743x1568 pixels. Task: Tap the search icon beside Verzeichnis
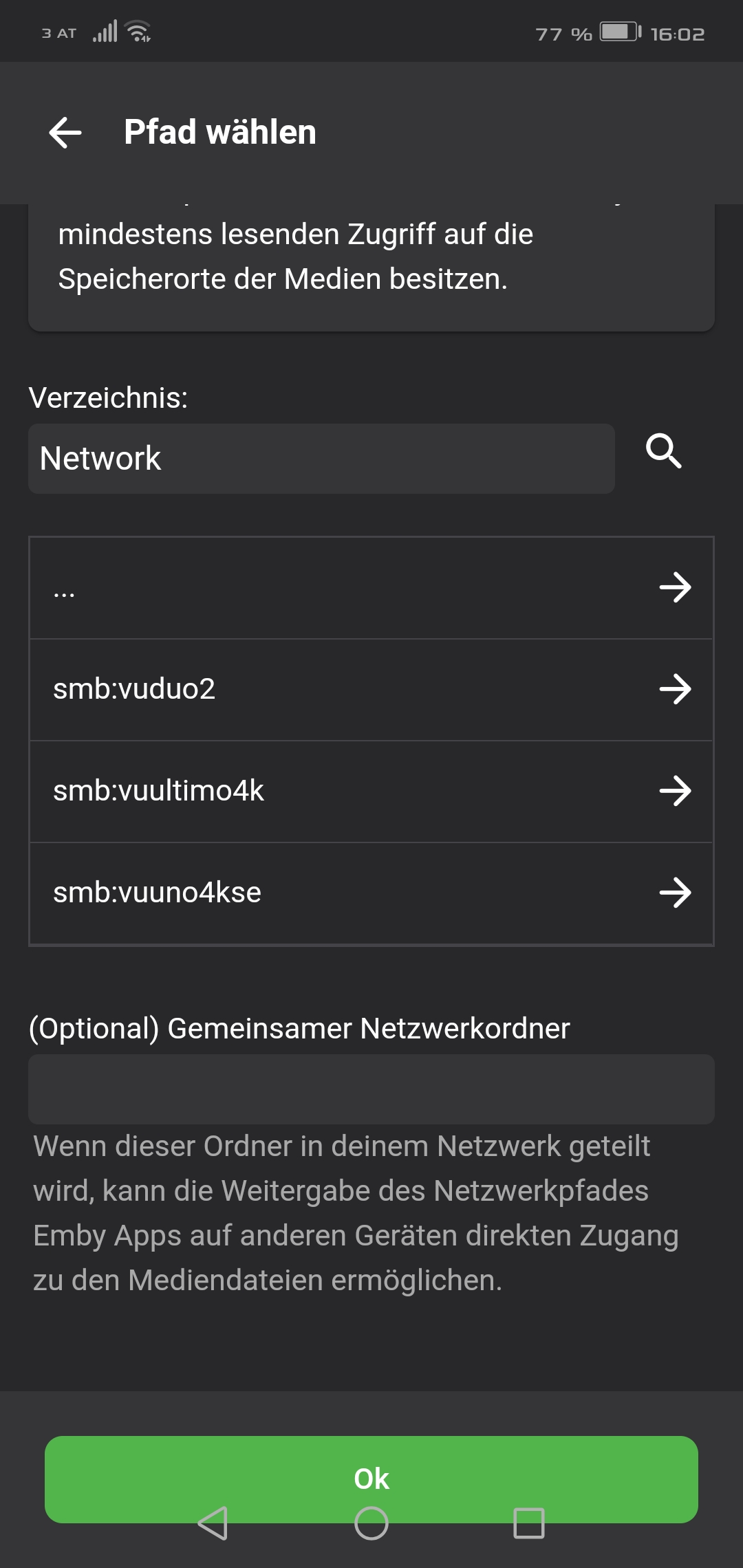(x=664, y=452)
